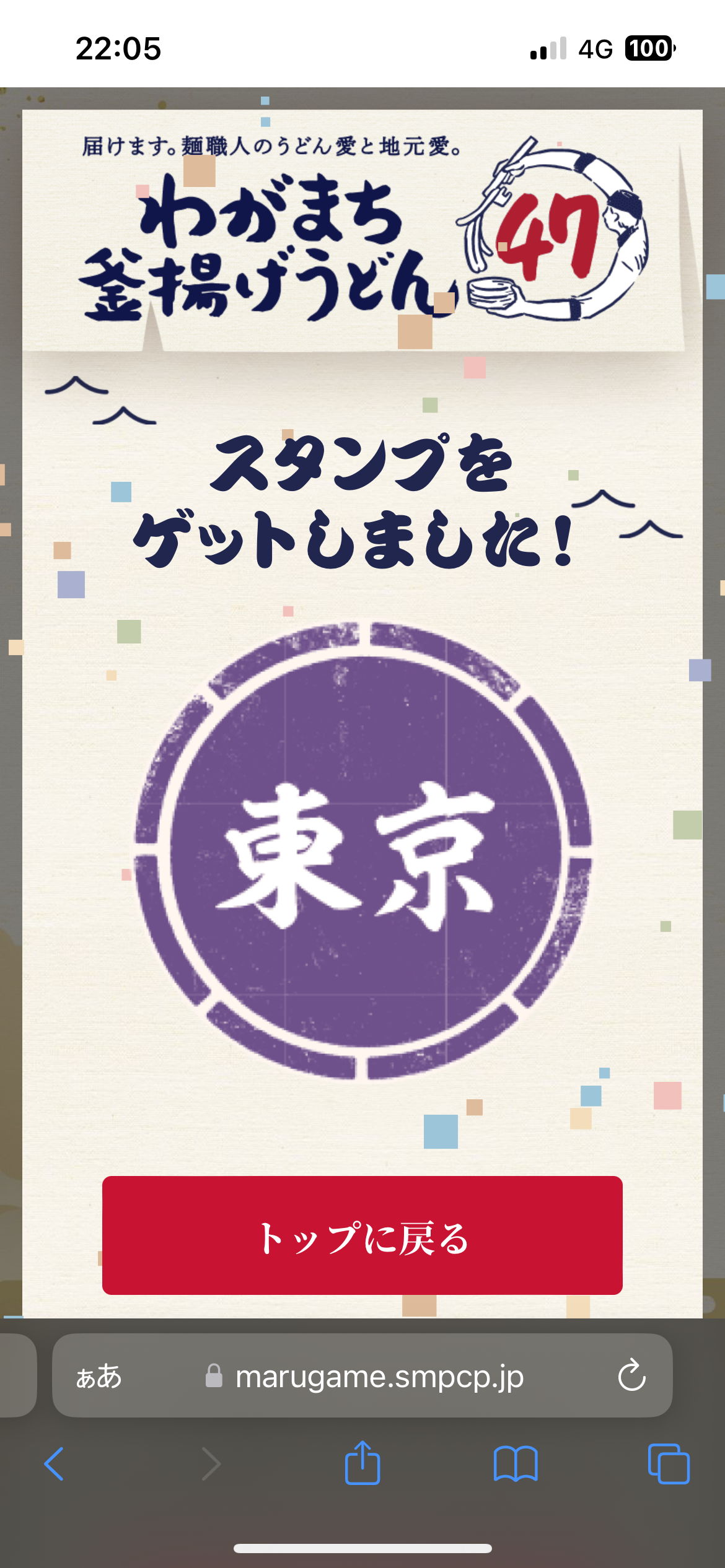The height and width of the screenshot is (1568, 725).
Task: Reload the page from the address bar
Action: [x=631, y=1375]
